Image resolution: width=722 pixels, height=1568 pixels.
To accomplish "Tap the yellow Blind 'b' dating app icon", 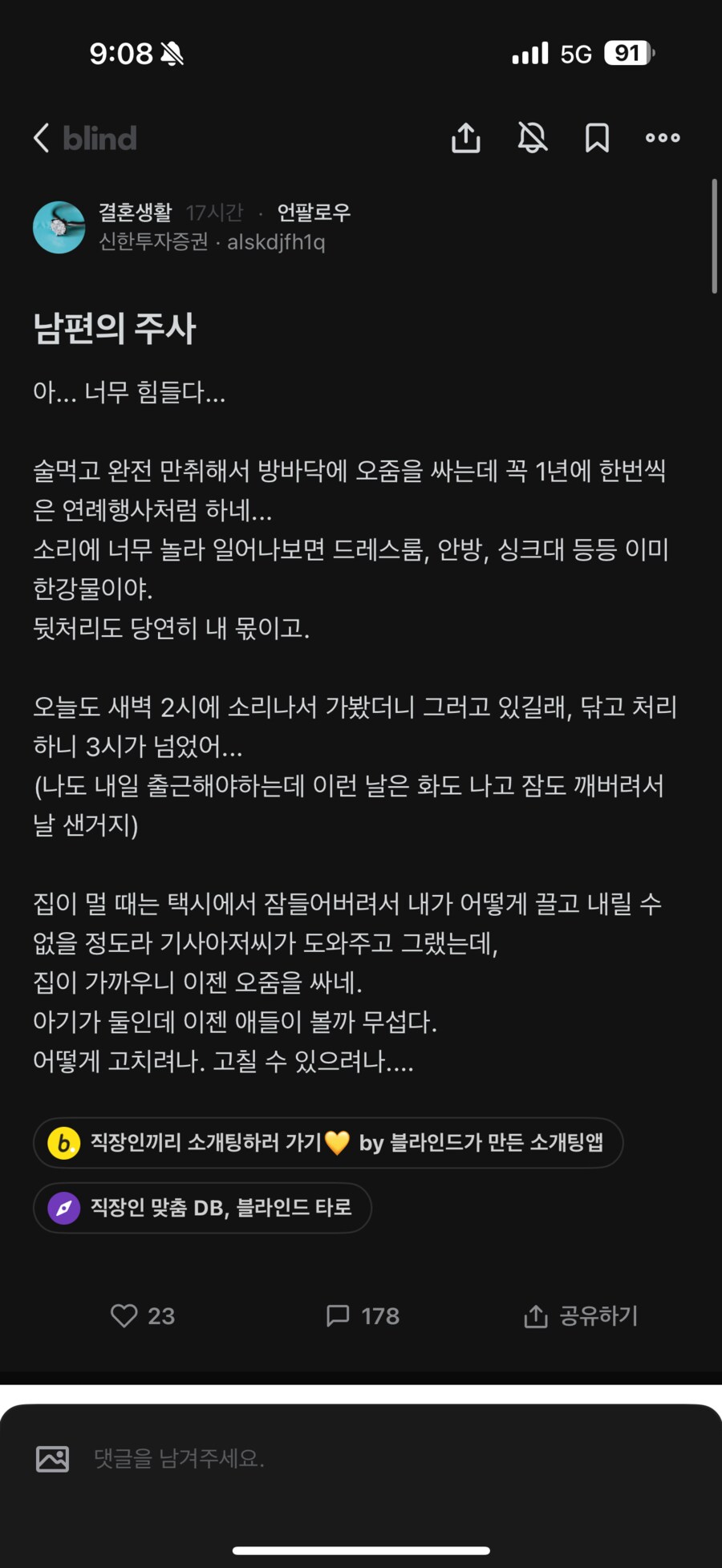I will coord(64,1144).
